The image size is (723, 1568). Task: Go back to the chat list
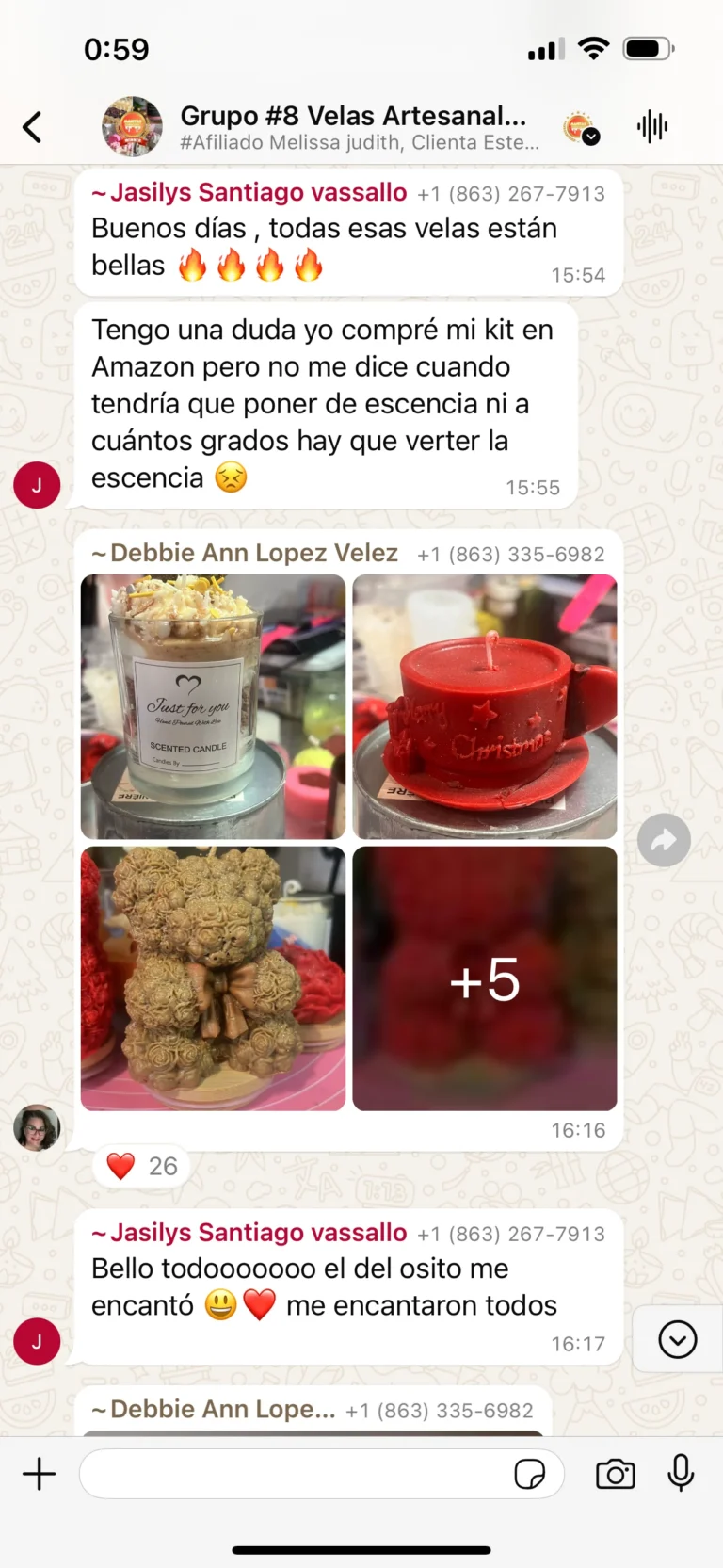click(x=33, y=126)
